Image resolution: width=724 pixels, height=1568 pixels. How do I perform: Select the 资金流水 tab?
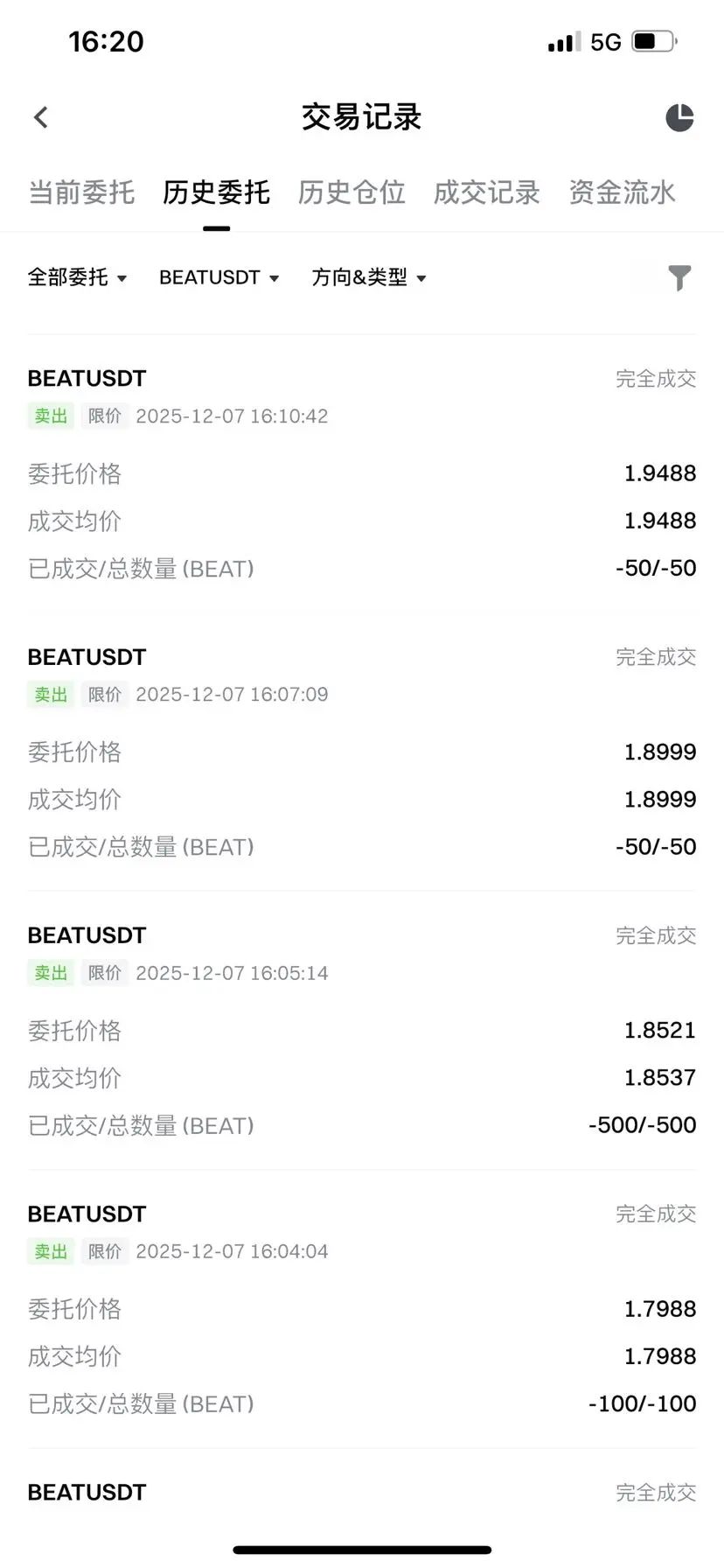[623, 192]
